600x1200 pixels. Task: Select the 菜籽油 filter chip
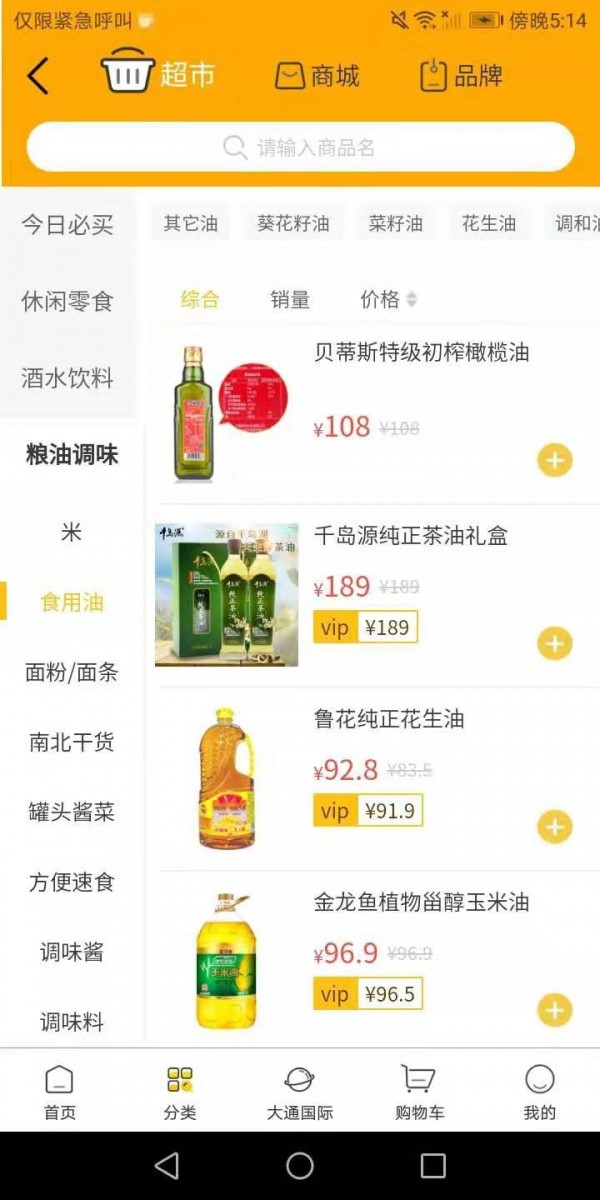pyautogui.click(x=395, y=224)
